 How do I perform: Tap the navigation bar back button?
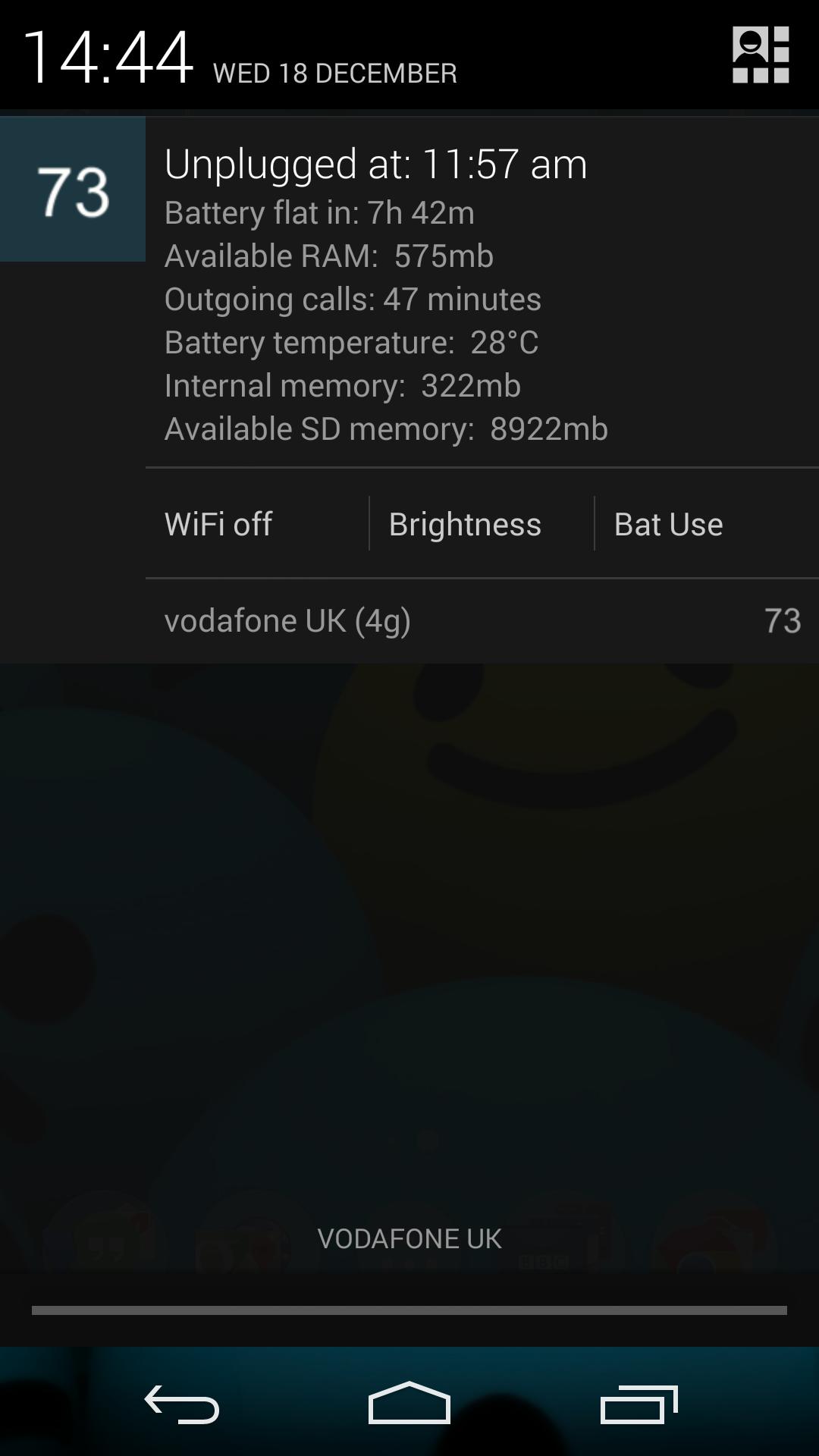pos(182,1404)
